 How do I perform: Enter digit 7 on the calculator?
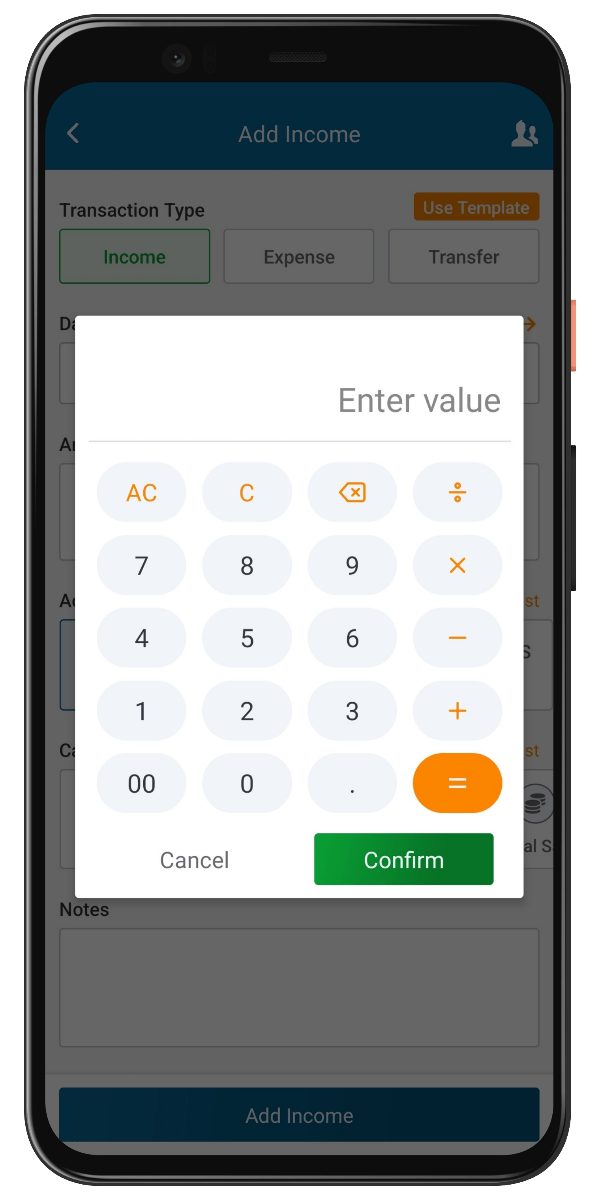click(141, 565)
